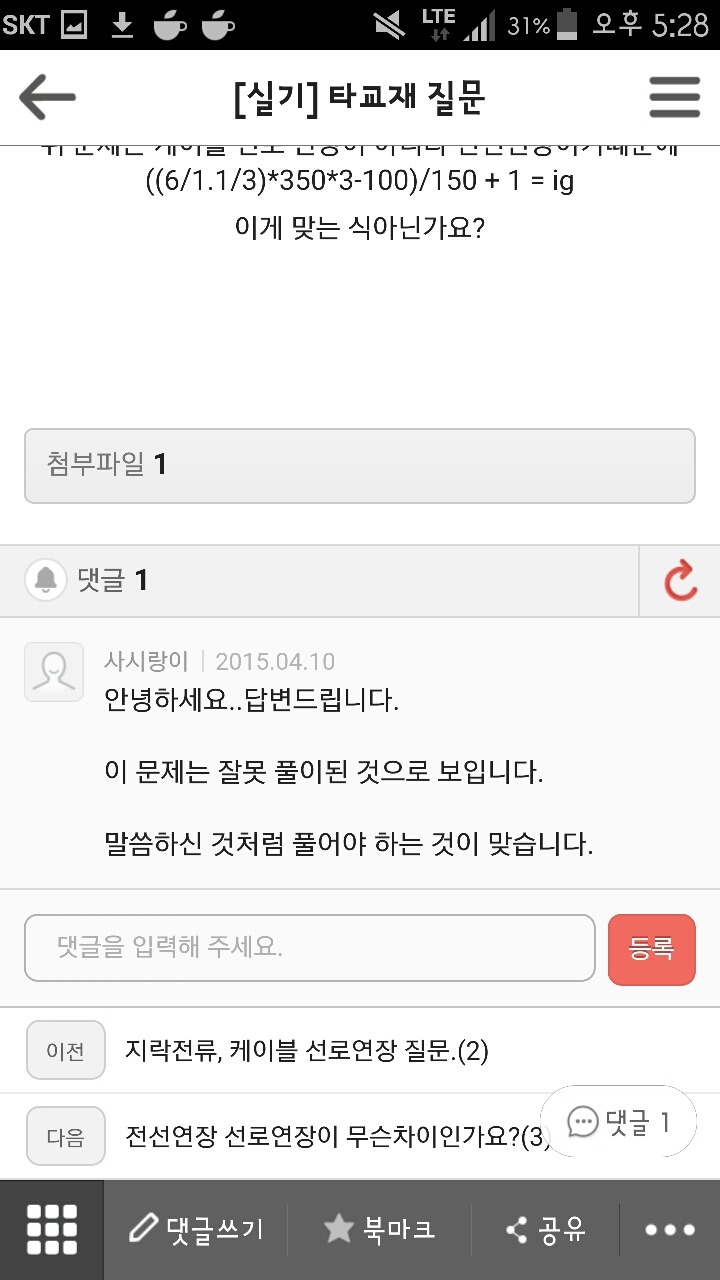Screen dimensions: 720x1280
Task: Open next post 전선연장 선로연장이 무슨차이인가요
Action: click(330, 1137)
